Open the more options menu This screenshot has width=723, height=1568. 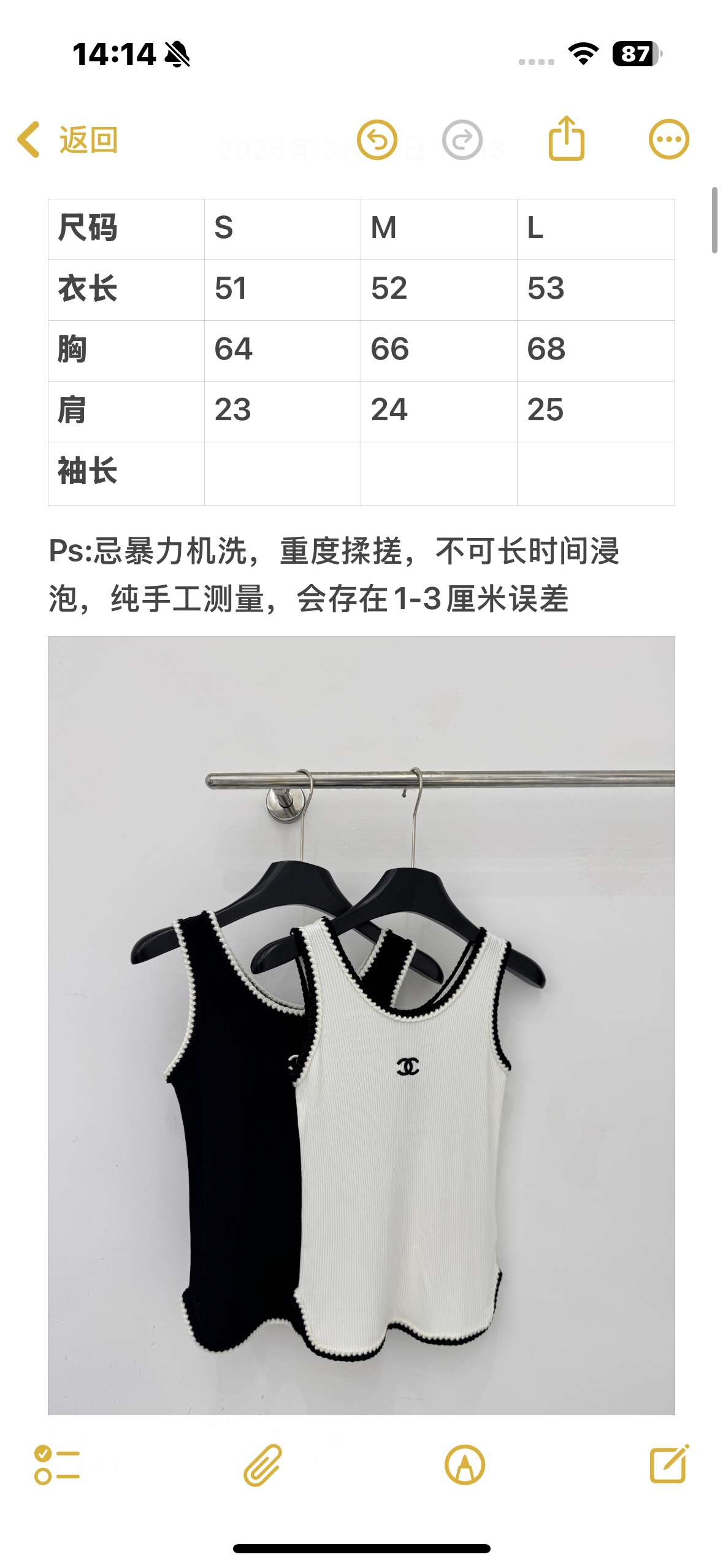[668, 139]
